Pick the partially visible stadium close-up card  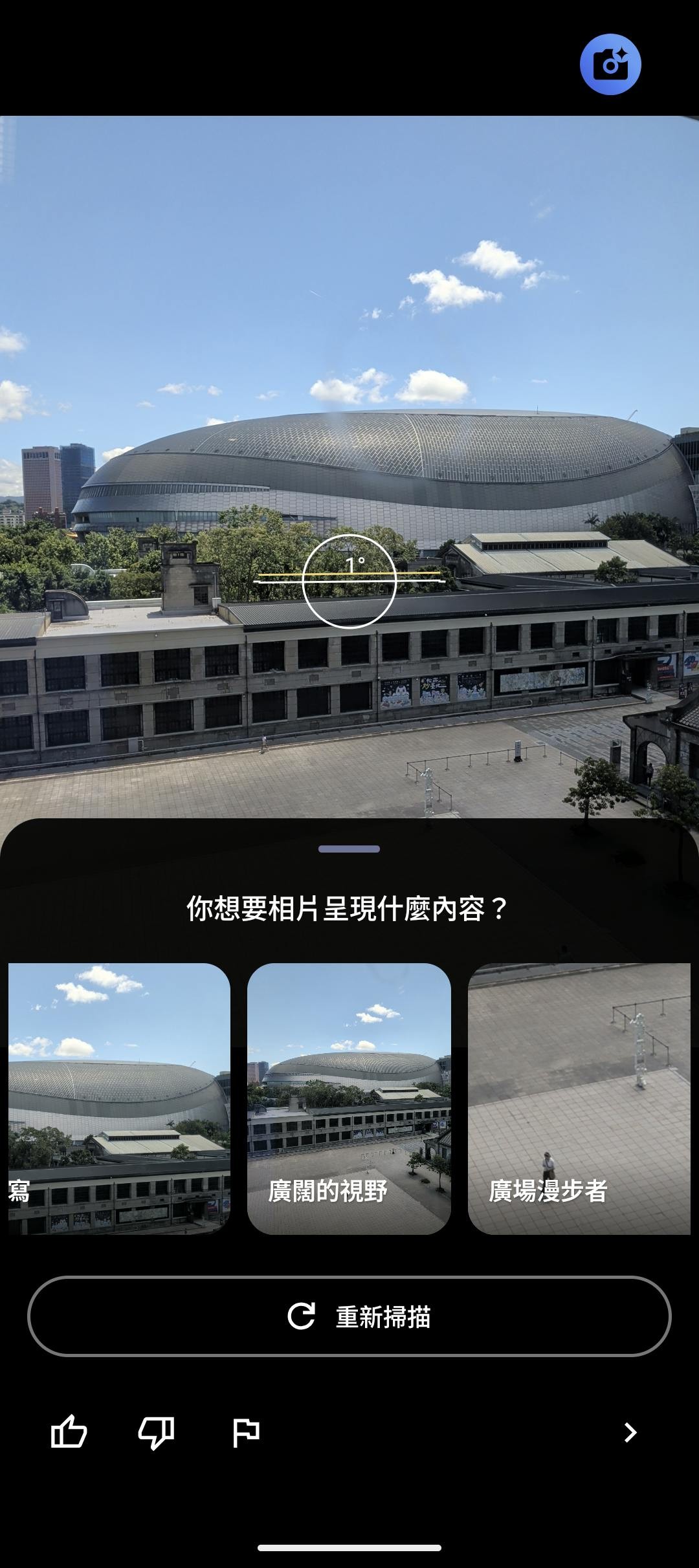(x=119, y=1098)
